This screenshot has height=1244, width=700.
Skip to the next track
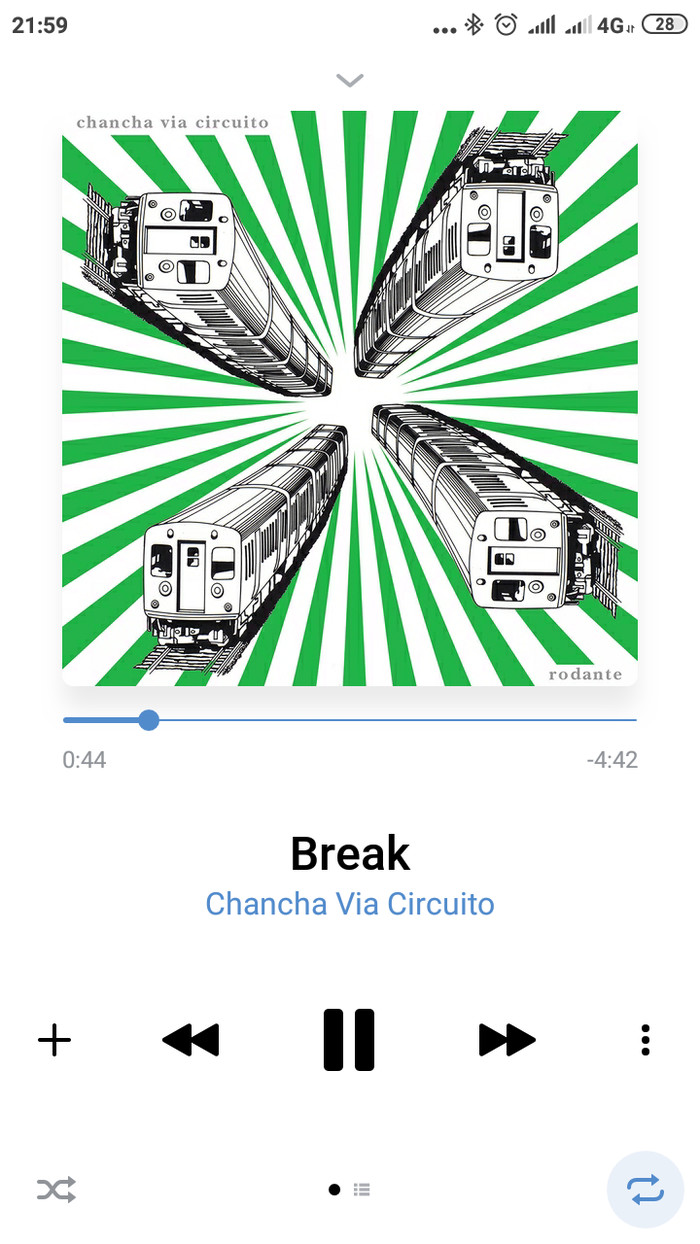[x=507, y=1040]
